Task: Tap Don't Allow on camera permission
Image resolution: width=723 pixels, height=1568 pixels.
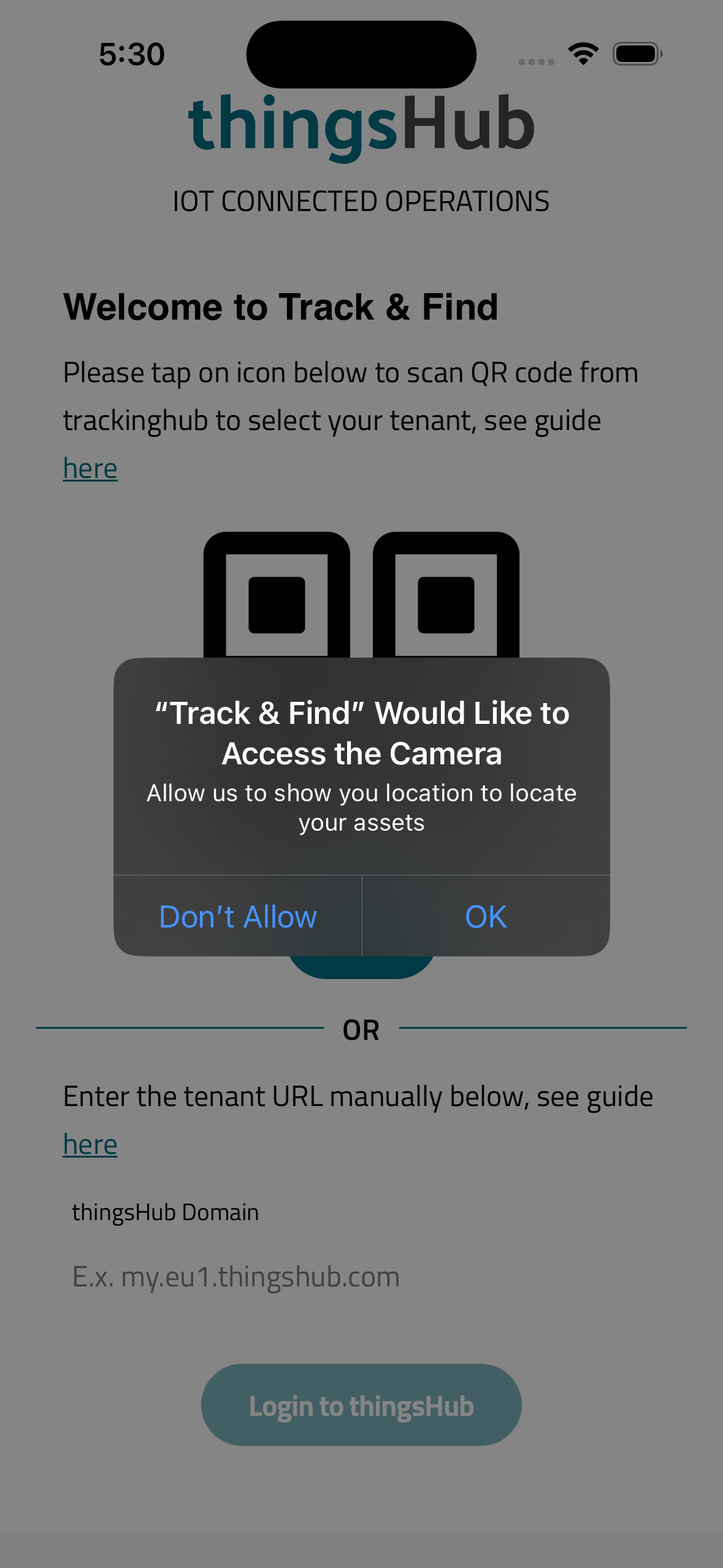Action: [x=238, y=917]
